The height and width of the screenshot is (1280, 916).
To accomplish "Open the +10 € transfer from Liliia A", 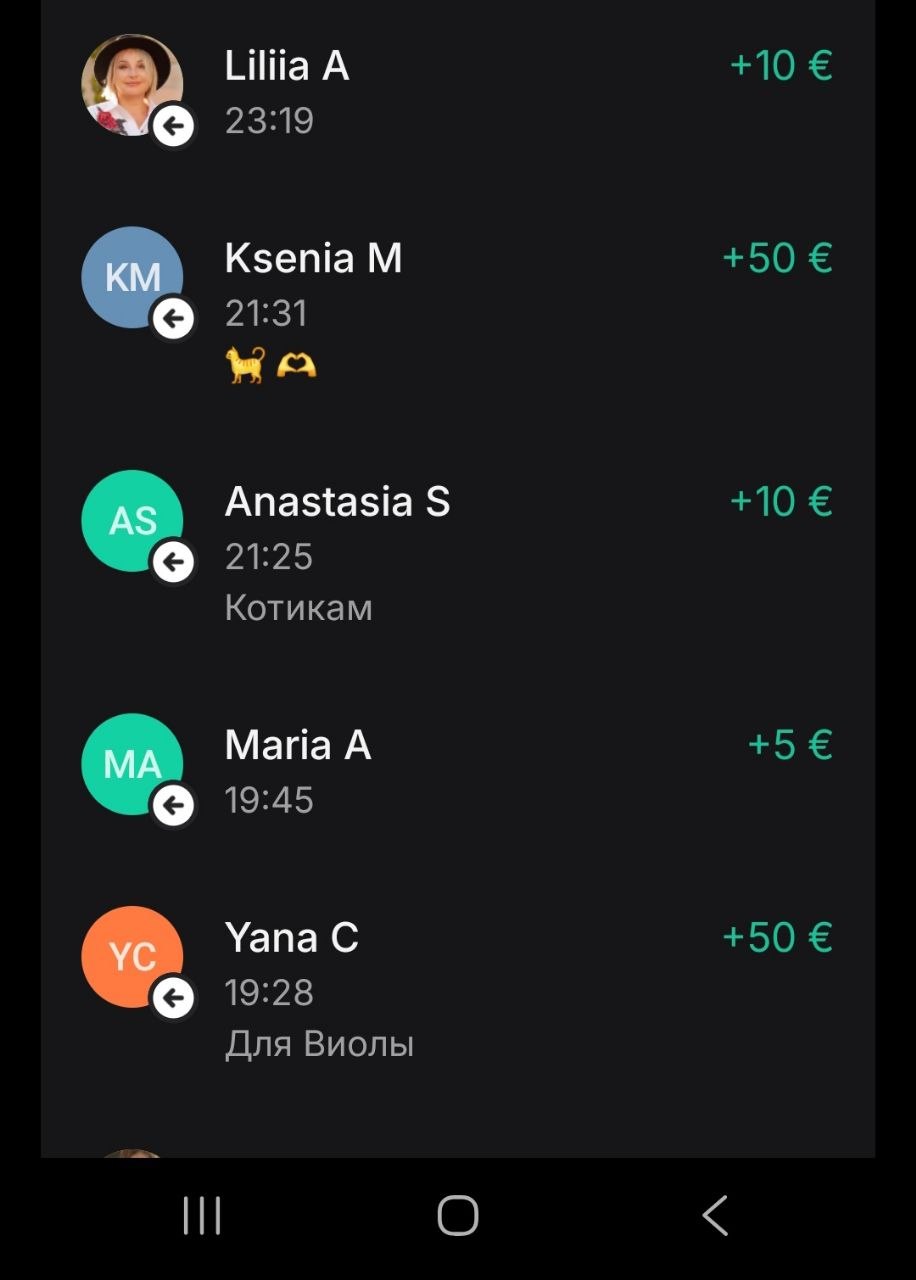I will pyautogui.click(x=457, y=90).
